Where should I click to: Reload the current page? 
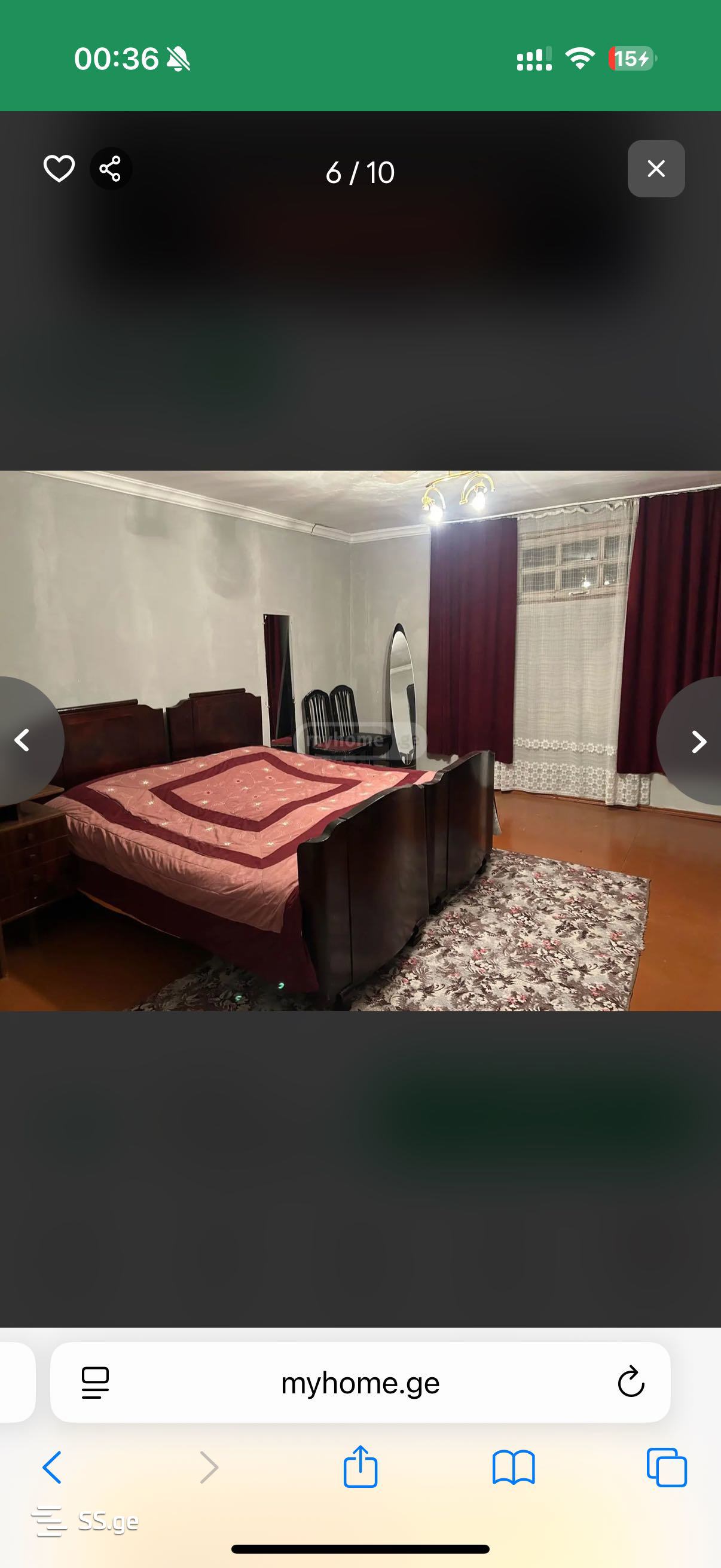631,1383
